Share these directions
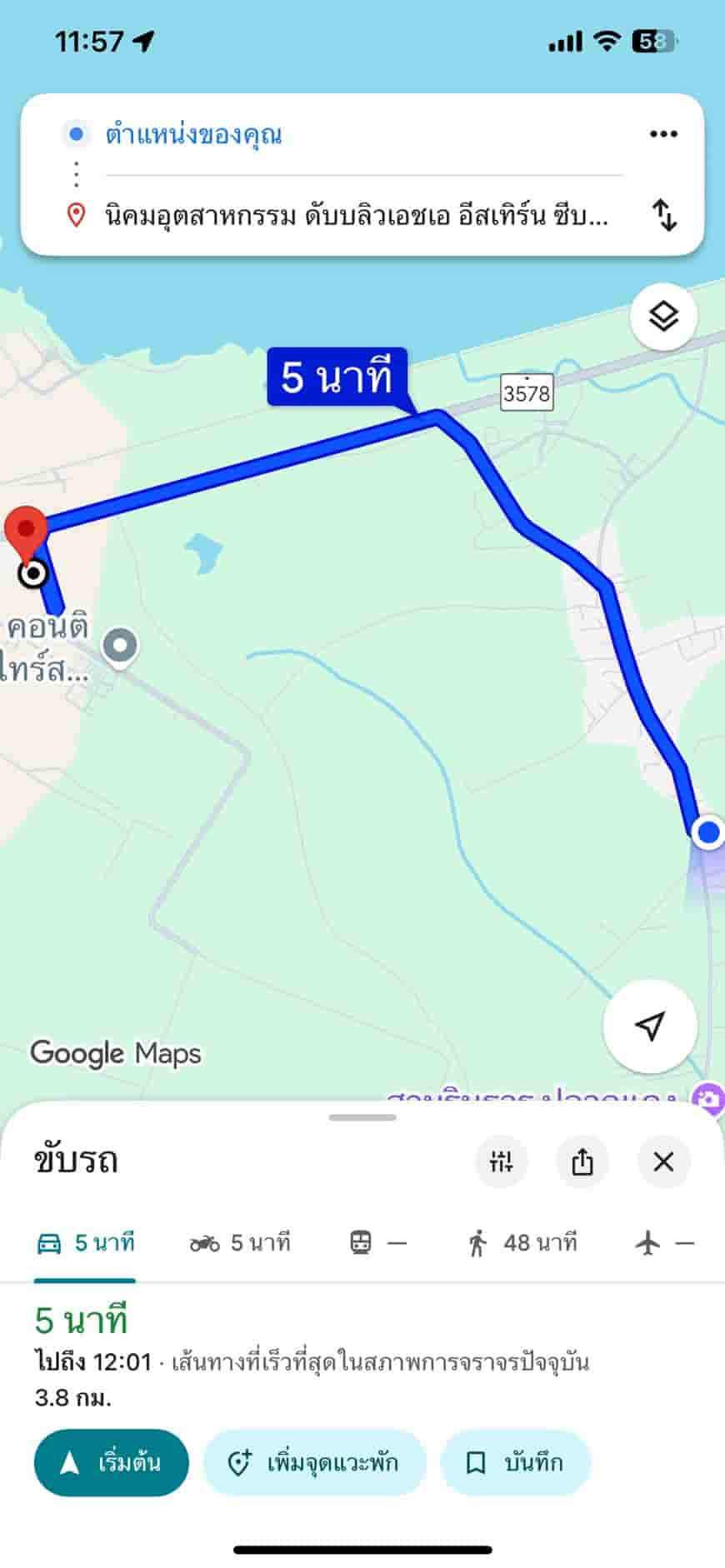This screenshot has height=1568, width=725. click(582, 1161)
